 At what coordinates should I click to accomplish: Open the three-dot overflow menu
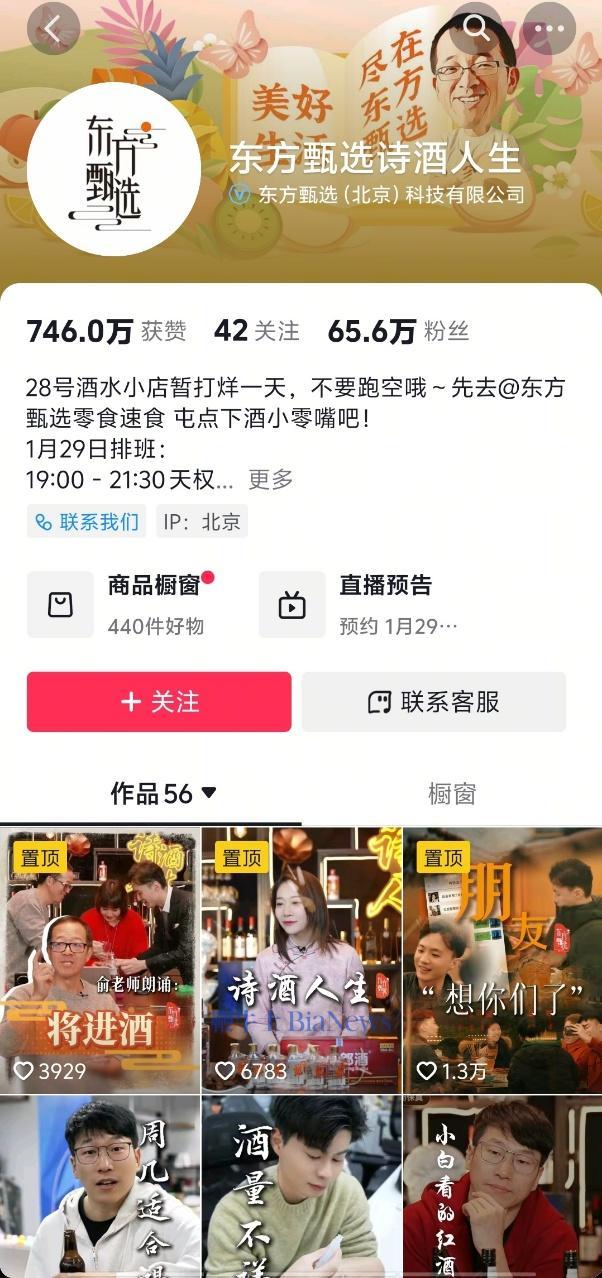[549, 28]
